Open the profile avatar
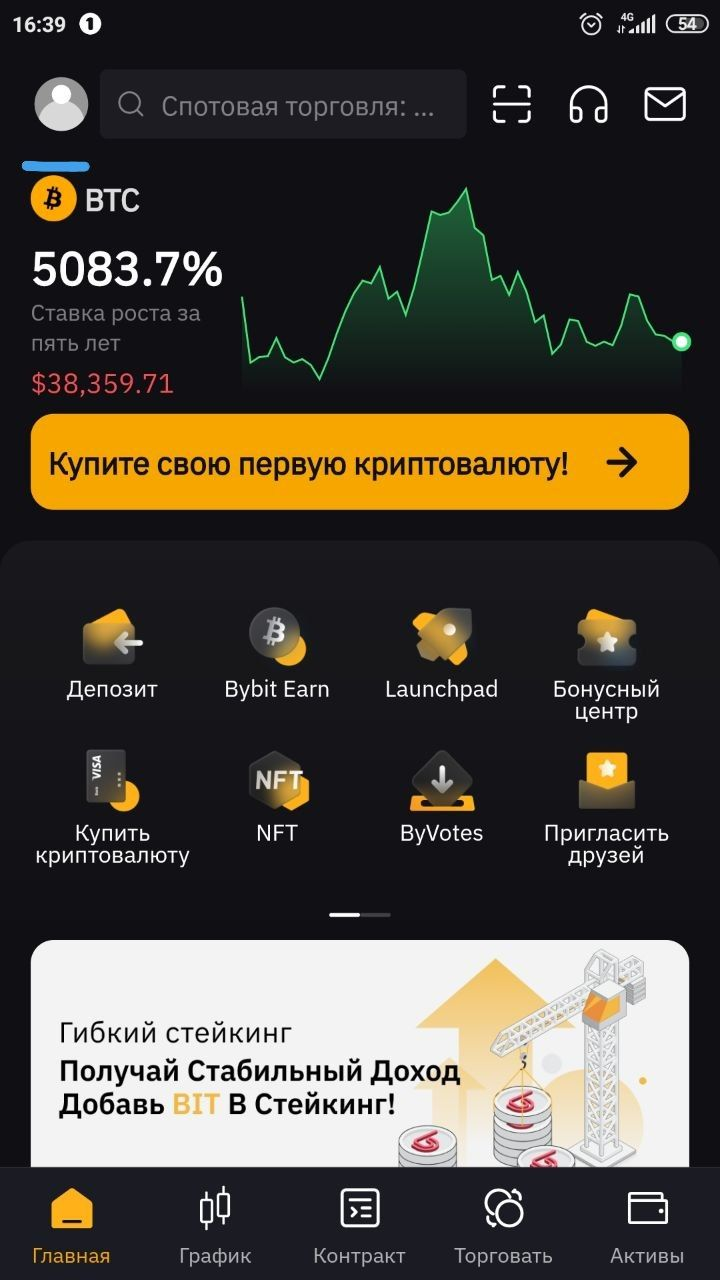720x1280 pixels. coord(61,104)
